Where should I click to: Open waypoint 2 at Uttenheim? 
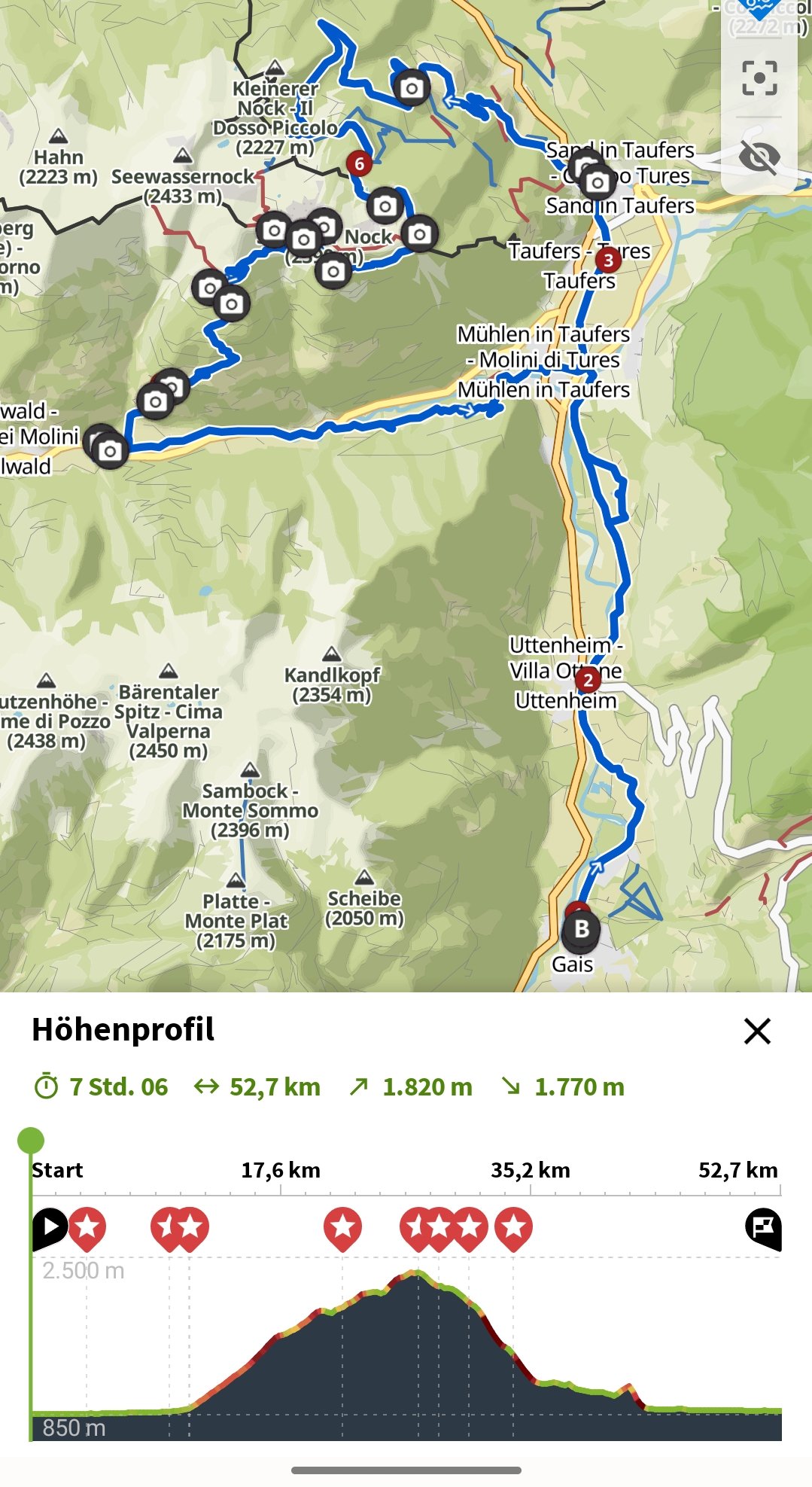tap(588, 681)
